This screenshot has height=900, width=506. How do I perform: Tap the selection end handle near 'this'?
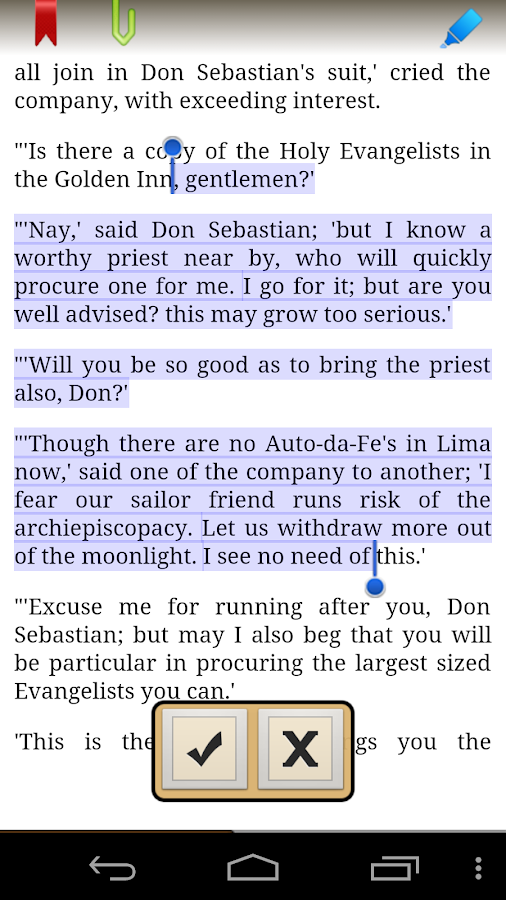click(x=375, y=587)
